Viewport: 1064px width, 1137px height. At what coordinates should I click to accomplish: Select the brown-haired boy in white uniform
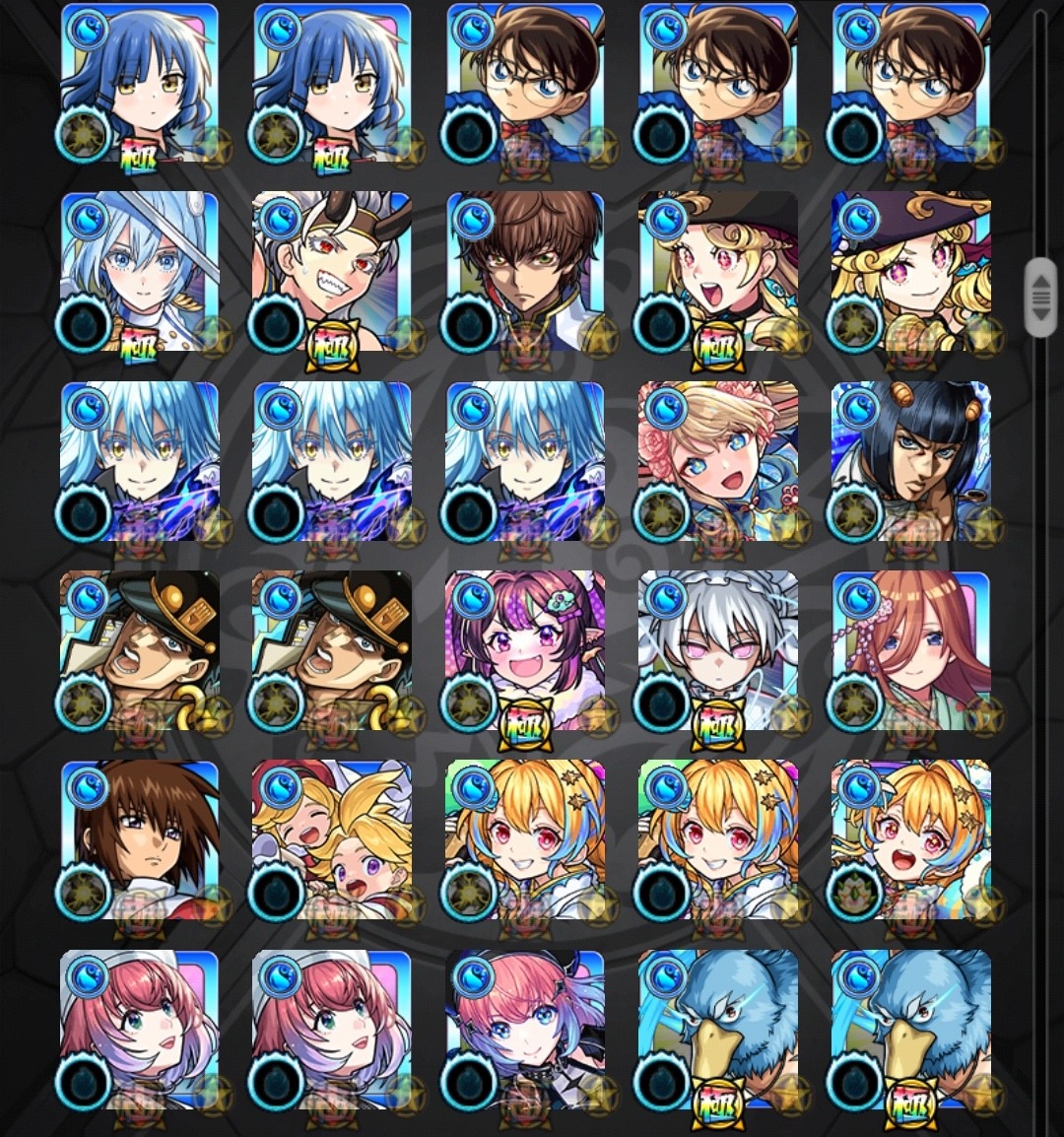139,841
